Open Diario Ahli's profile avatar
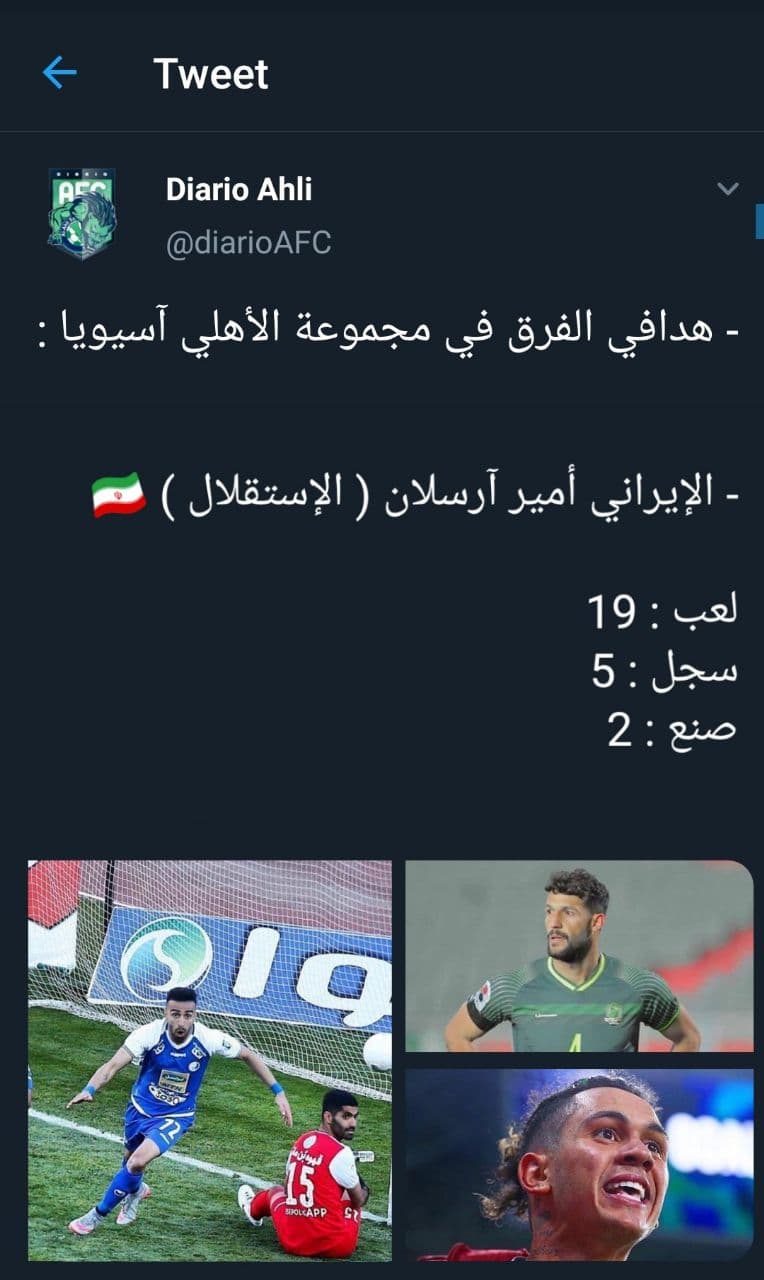 (x=82, y=213)
